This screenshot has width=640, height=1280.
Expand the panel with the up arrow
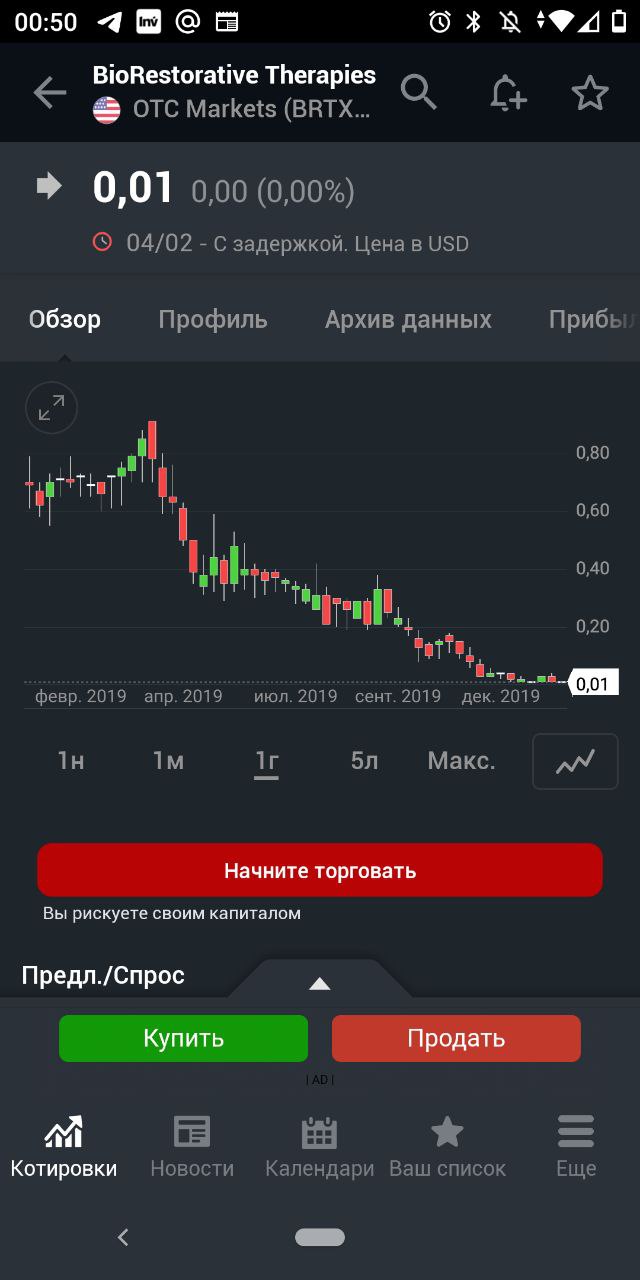point(320,983)
